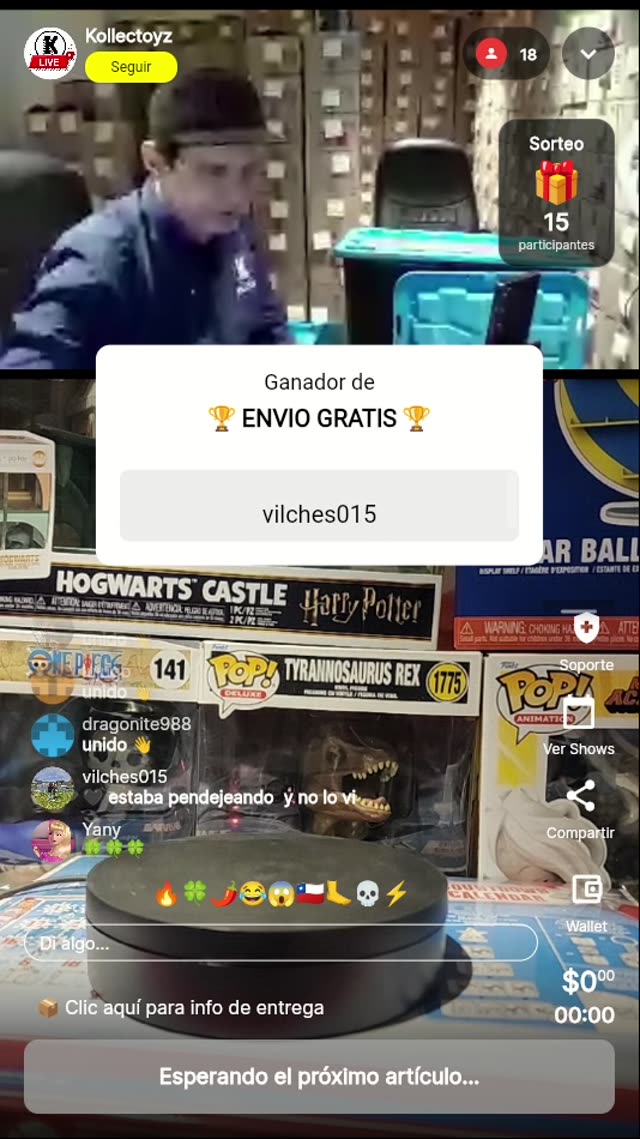Image resolution: width=640 pixels, height=1139 pixels.
Task: Open Soporte shield option
Action: (586, 640)
